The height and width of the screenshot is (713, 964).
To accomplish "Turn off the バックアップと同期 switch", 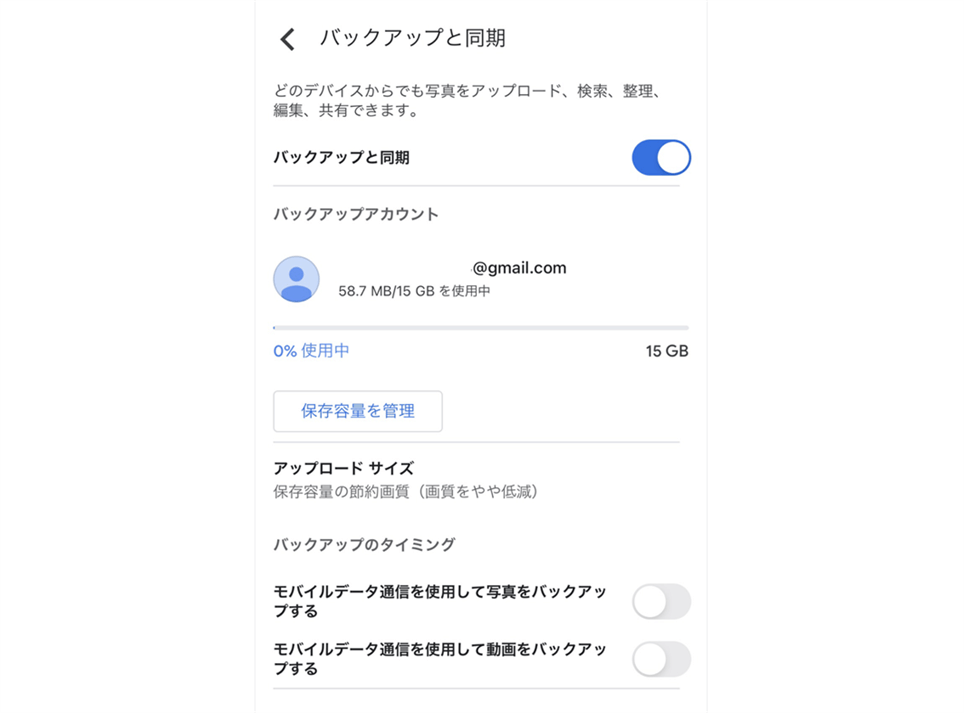I will 661,158.
